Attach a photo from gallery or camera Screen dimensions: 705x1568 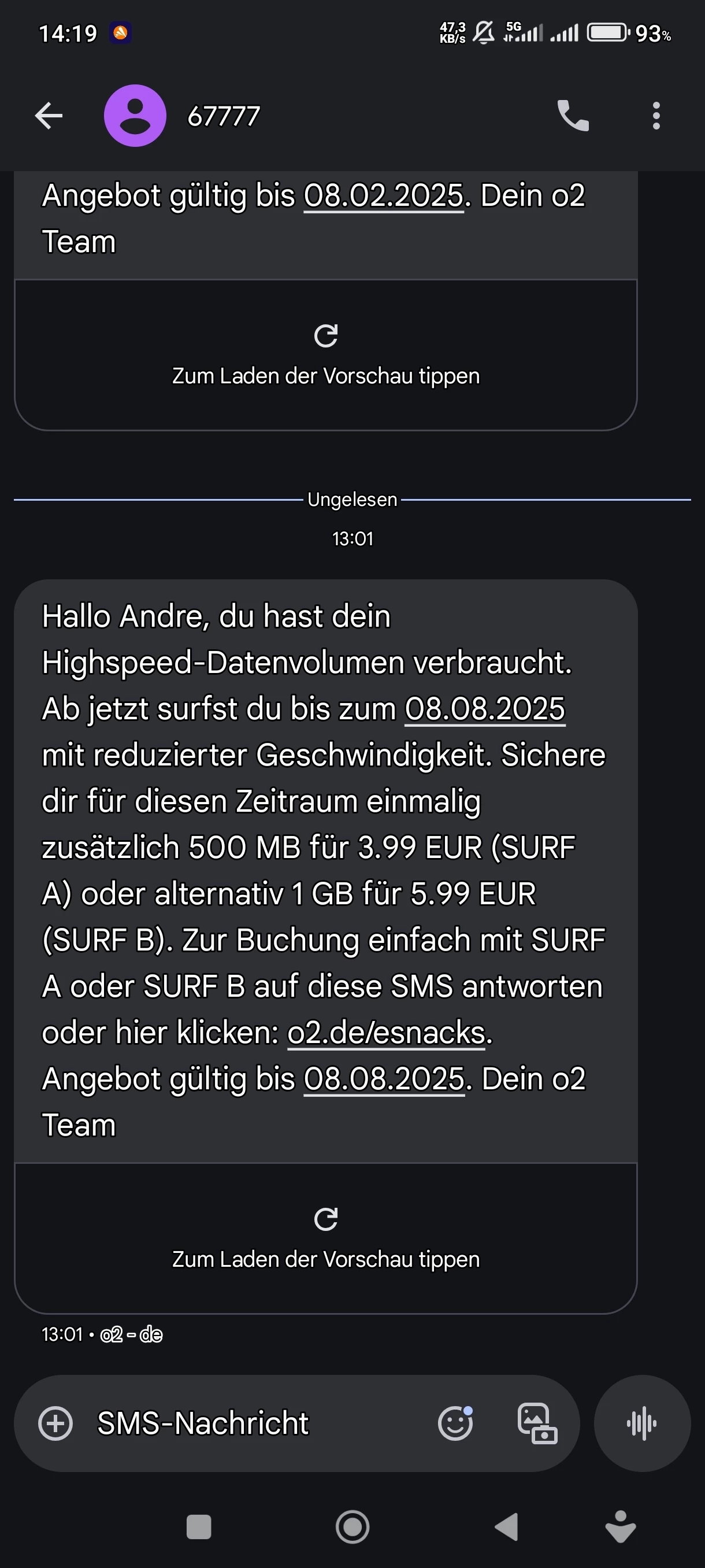(x=536, y=1423)
